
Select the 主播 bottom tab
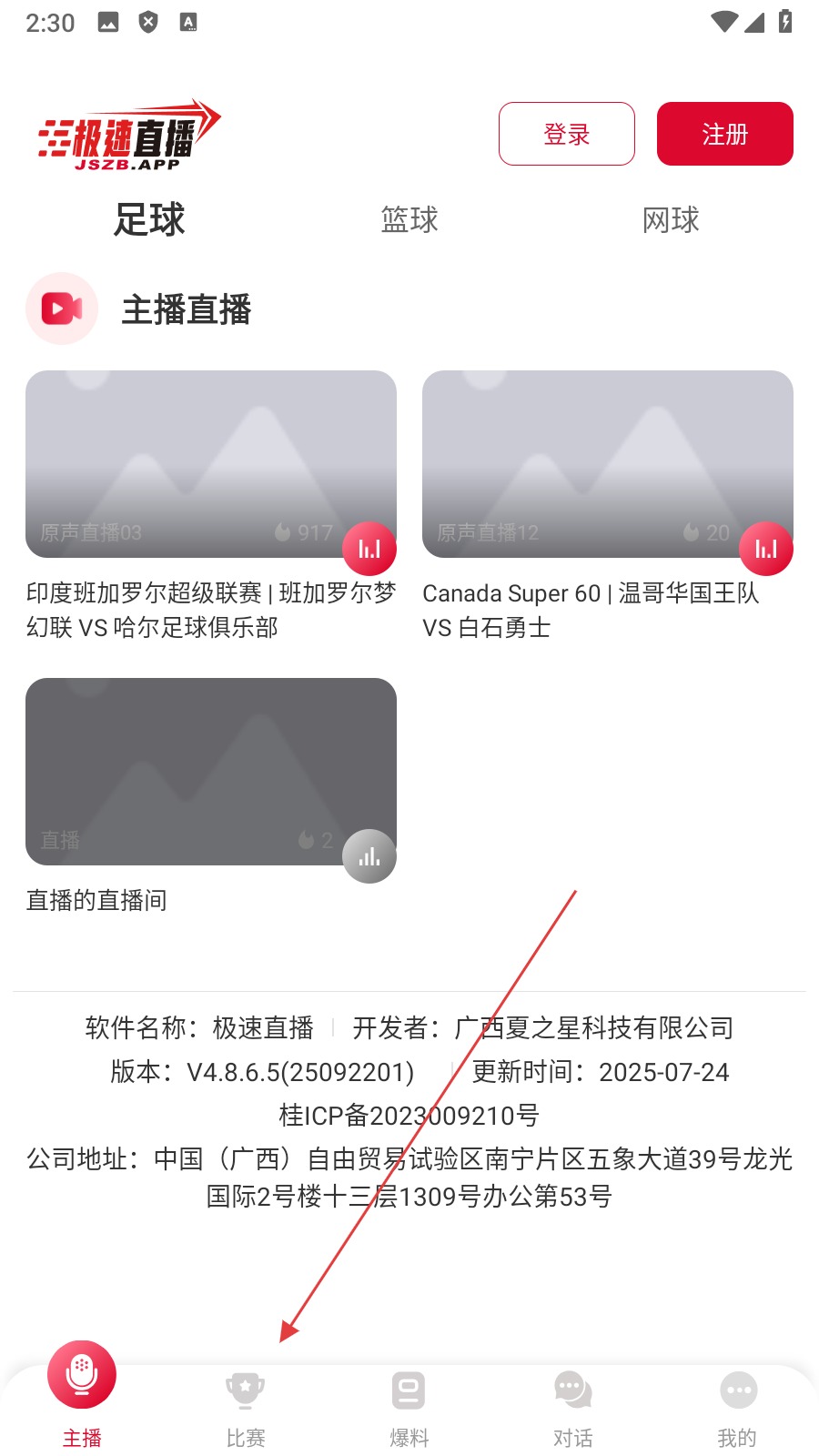[82, 1392]
